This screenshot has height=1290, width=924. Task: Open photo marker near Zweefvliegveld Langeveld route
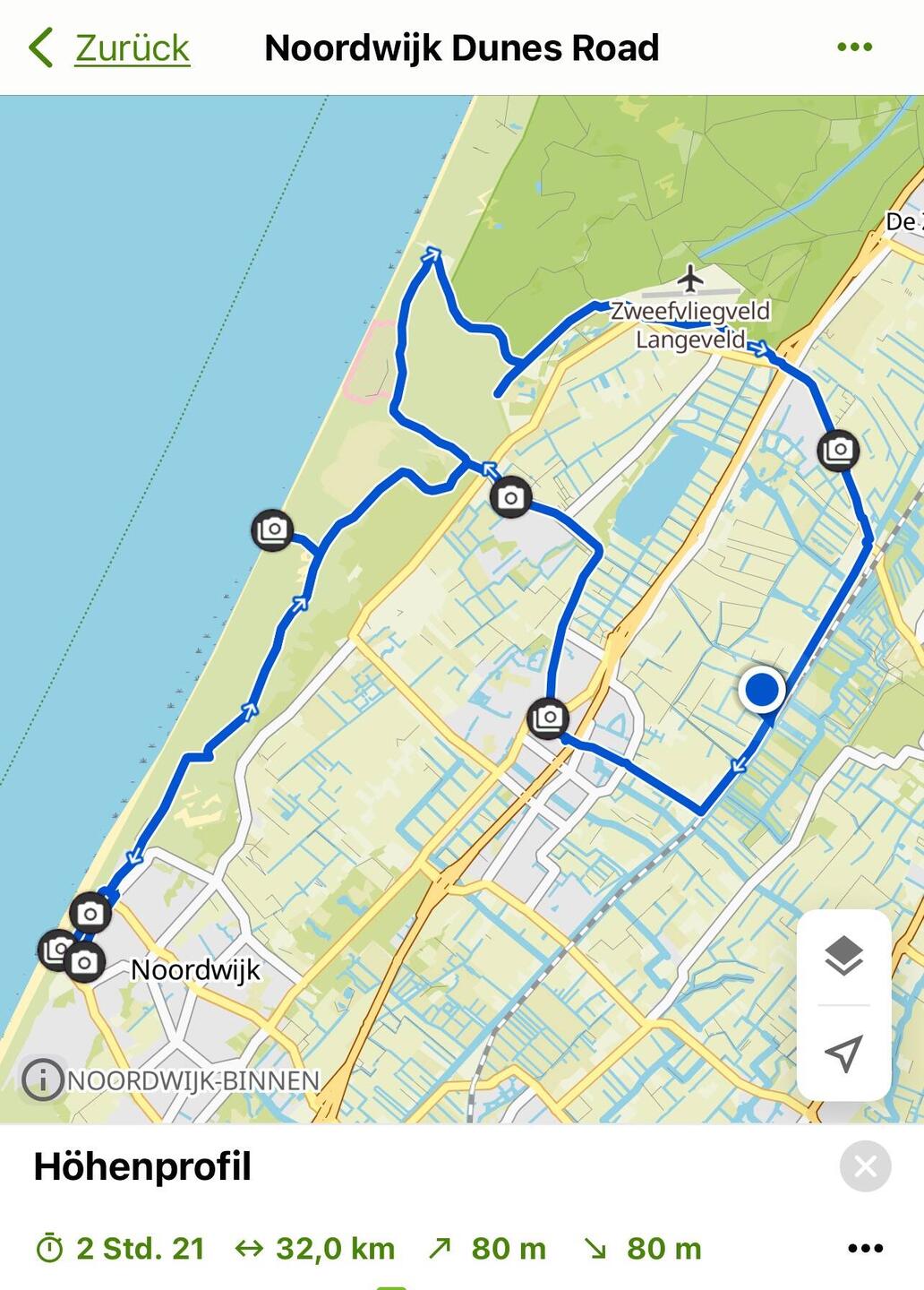[x=839, y=450]
